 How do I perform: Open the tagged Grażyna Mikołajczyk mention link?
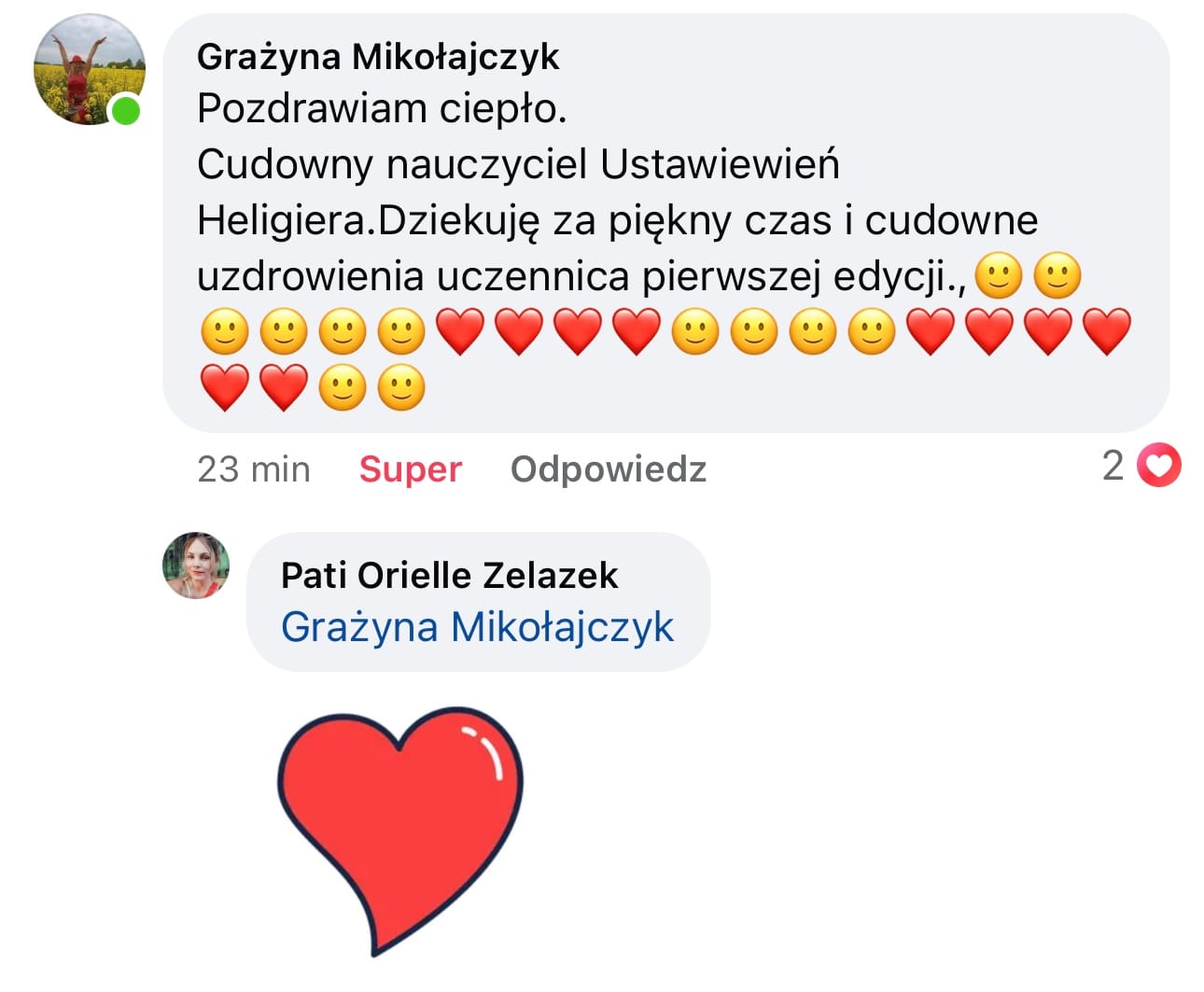coord(477,627)
